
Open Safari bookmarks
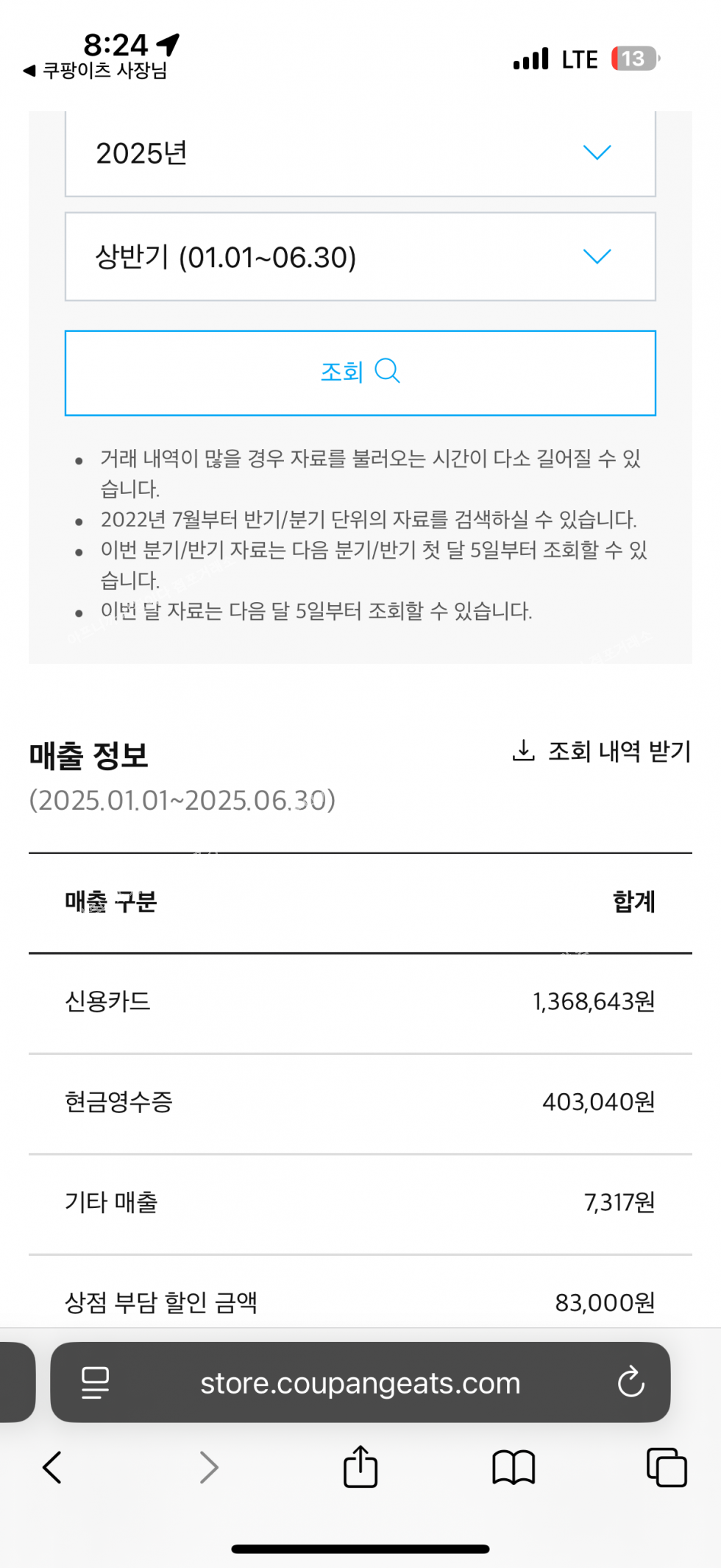tap(513, 1467)
